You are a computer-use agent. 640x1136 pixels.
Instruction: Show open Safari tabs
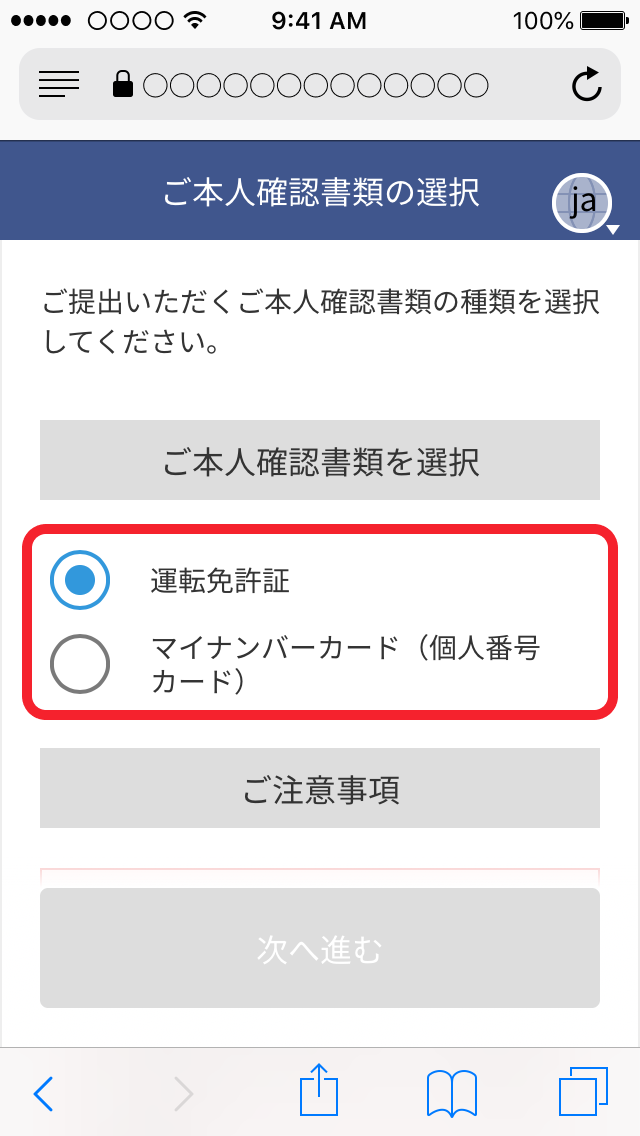[583, 1092]
